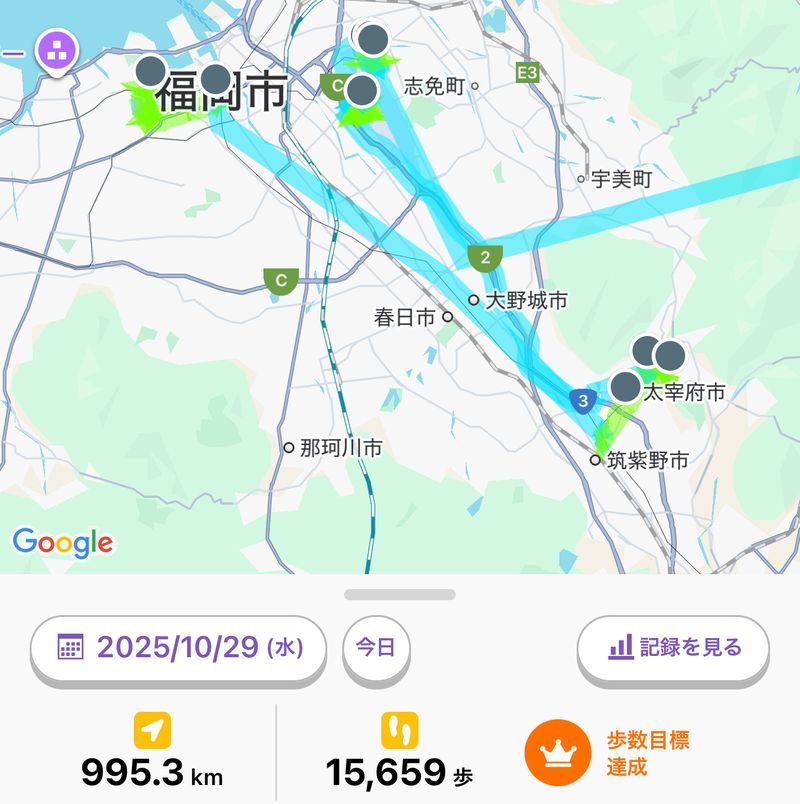Open 記録を見る records view
Image resolution: width=800 pixels, height=804 pixels.
click(x=673, y=647)
